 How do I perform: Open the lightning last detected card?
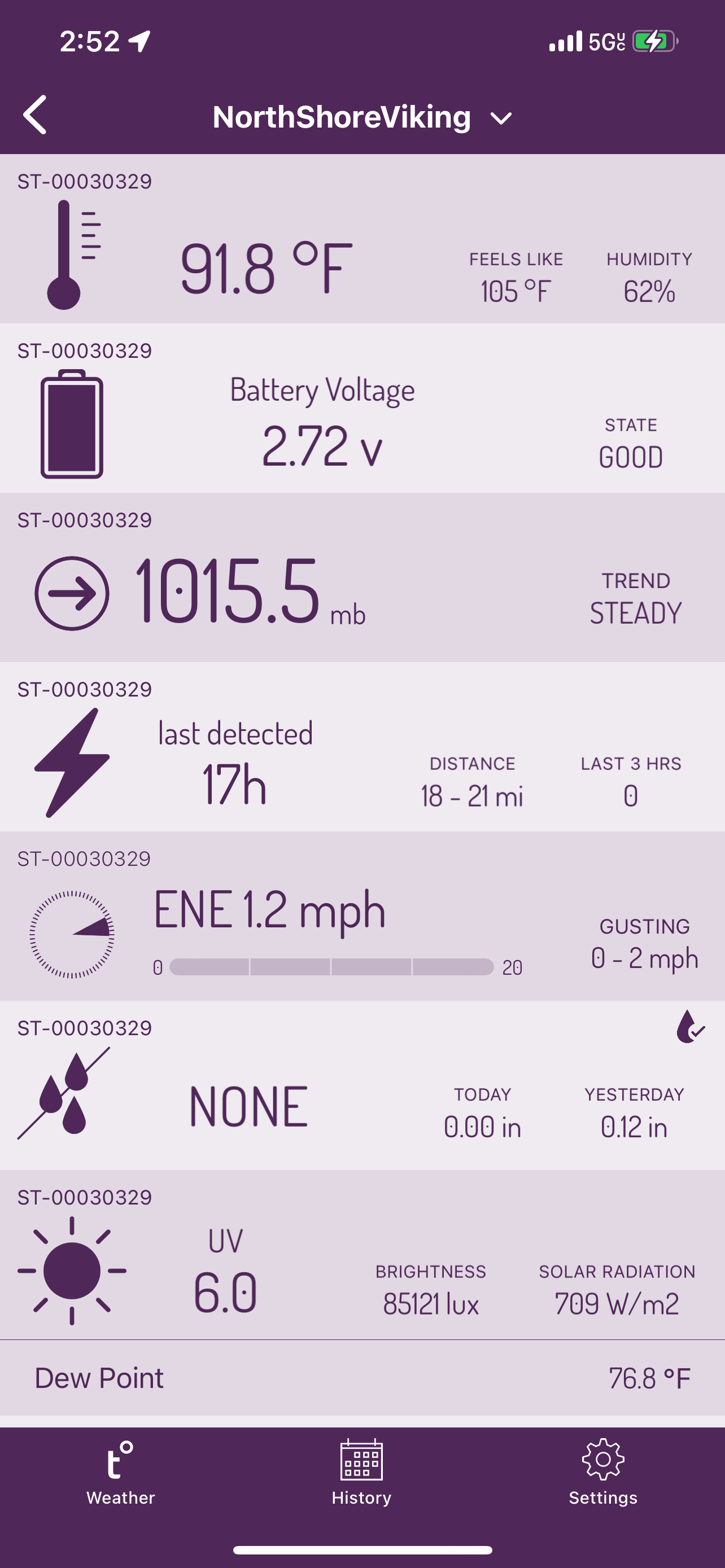pos(362,747)
